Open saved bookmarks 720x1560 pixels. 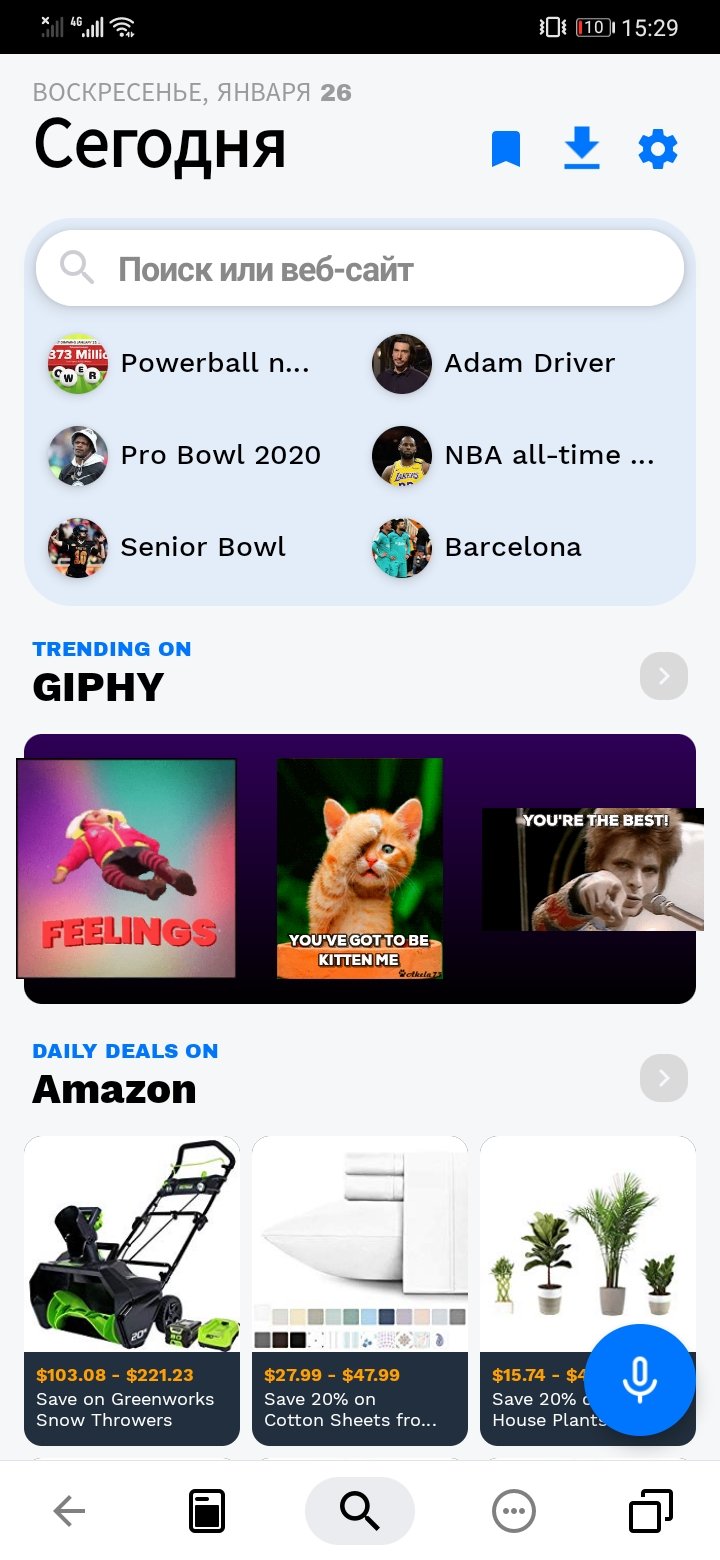point(506,150)
